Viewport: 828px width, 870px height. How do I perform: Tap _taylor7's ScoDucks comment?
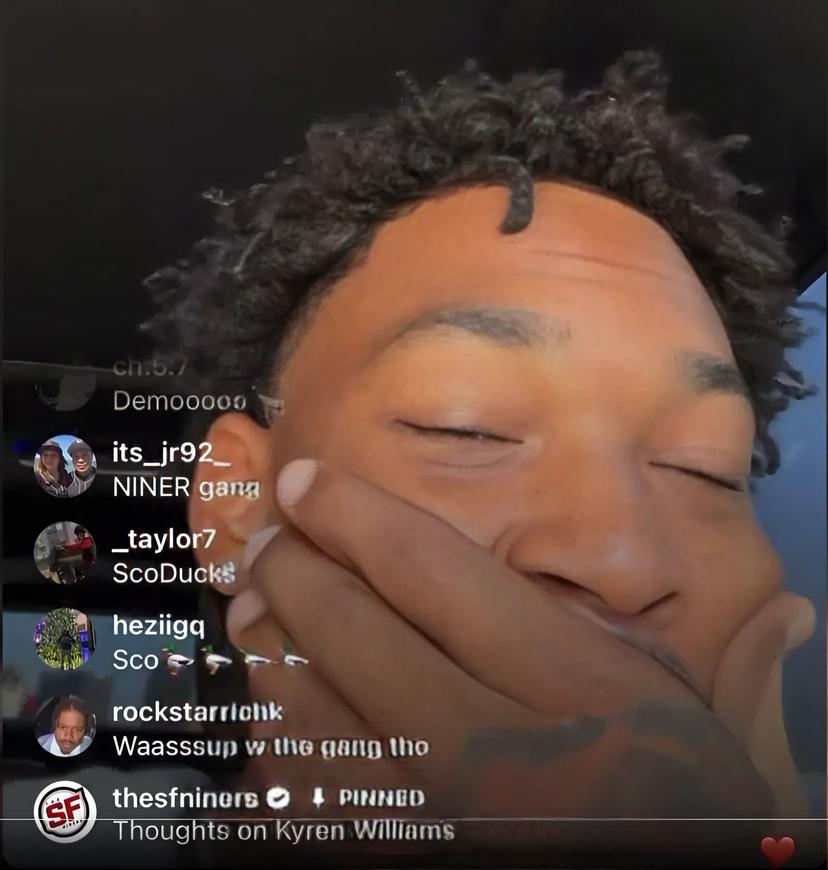pyautogui.click(x=173, y=573)
